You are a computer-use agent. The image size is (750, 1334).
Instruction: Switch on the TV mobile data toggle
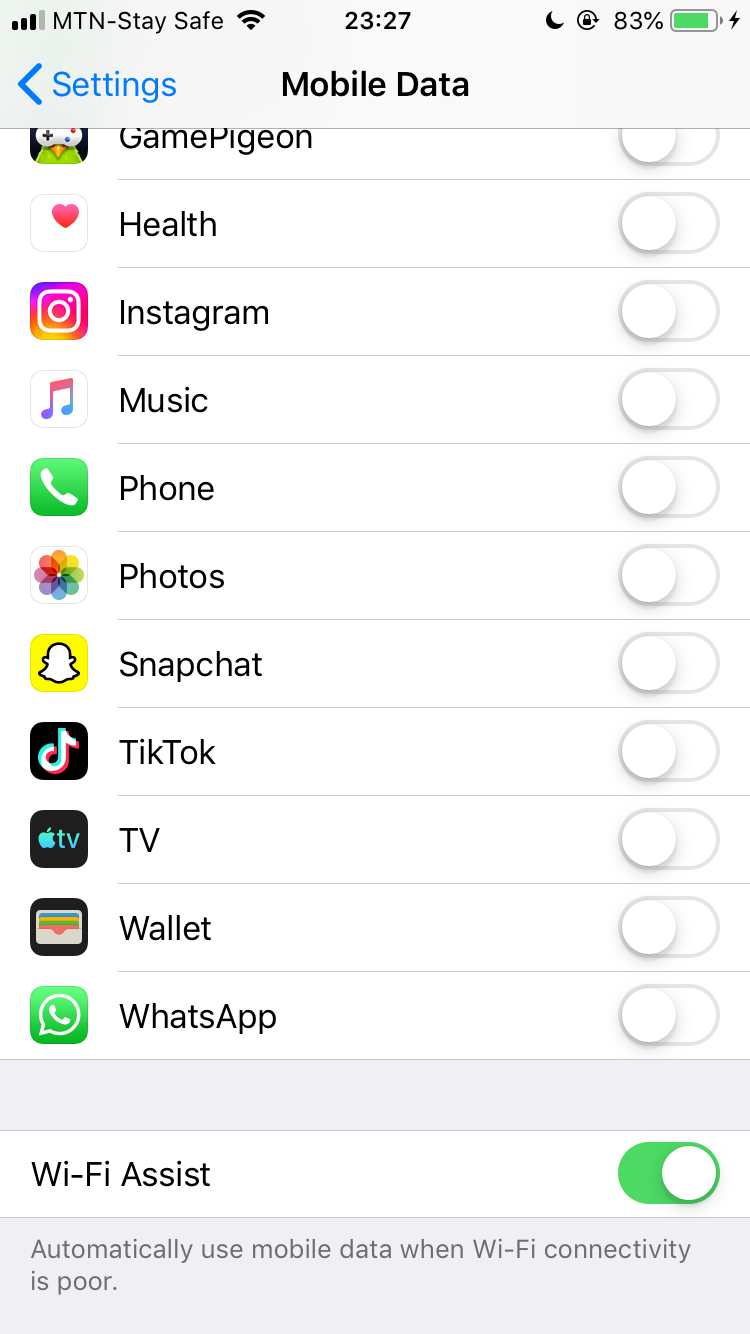point(668,839)
